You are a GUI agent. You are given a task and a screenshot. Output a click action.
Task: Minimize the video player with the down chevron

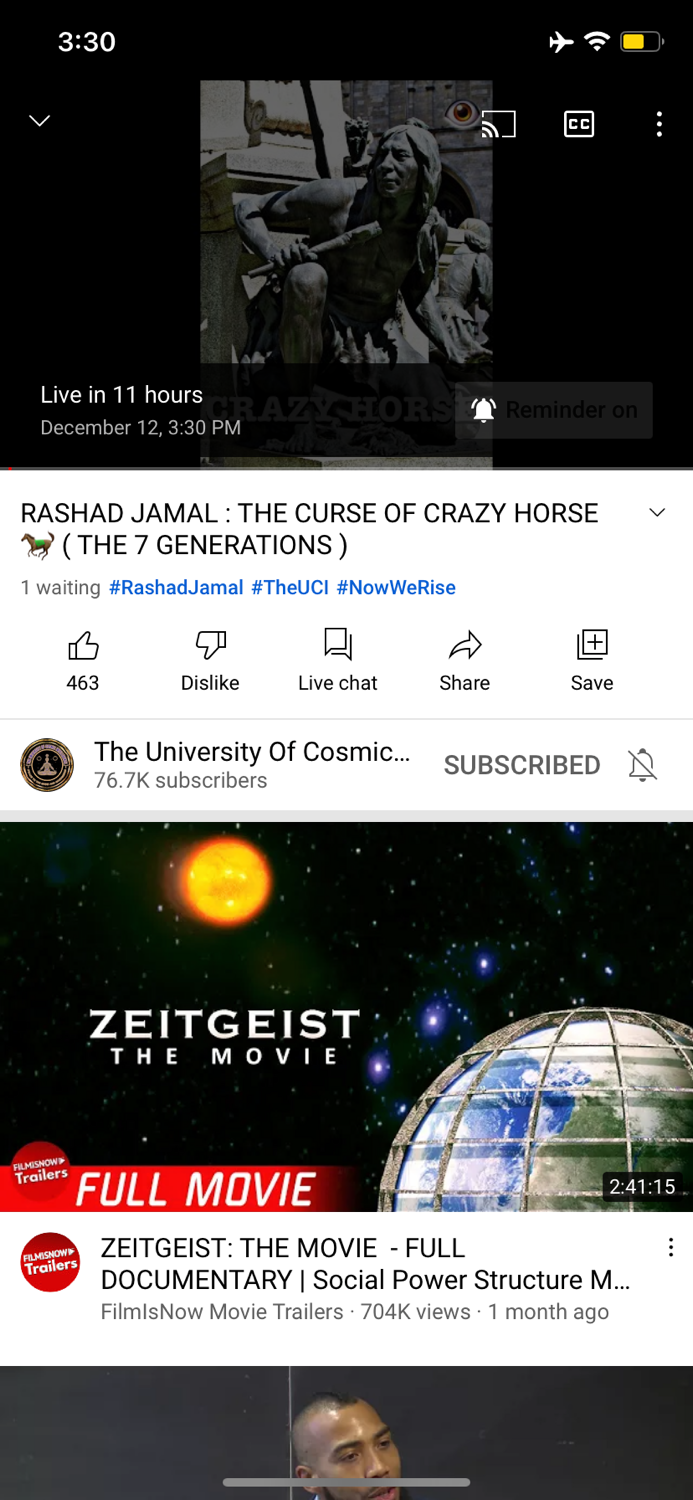pyautogui.click(x=39, y=121)
